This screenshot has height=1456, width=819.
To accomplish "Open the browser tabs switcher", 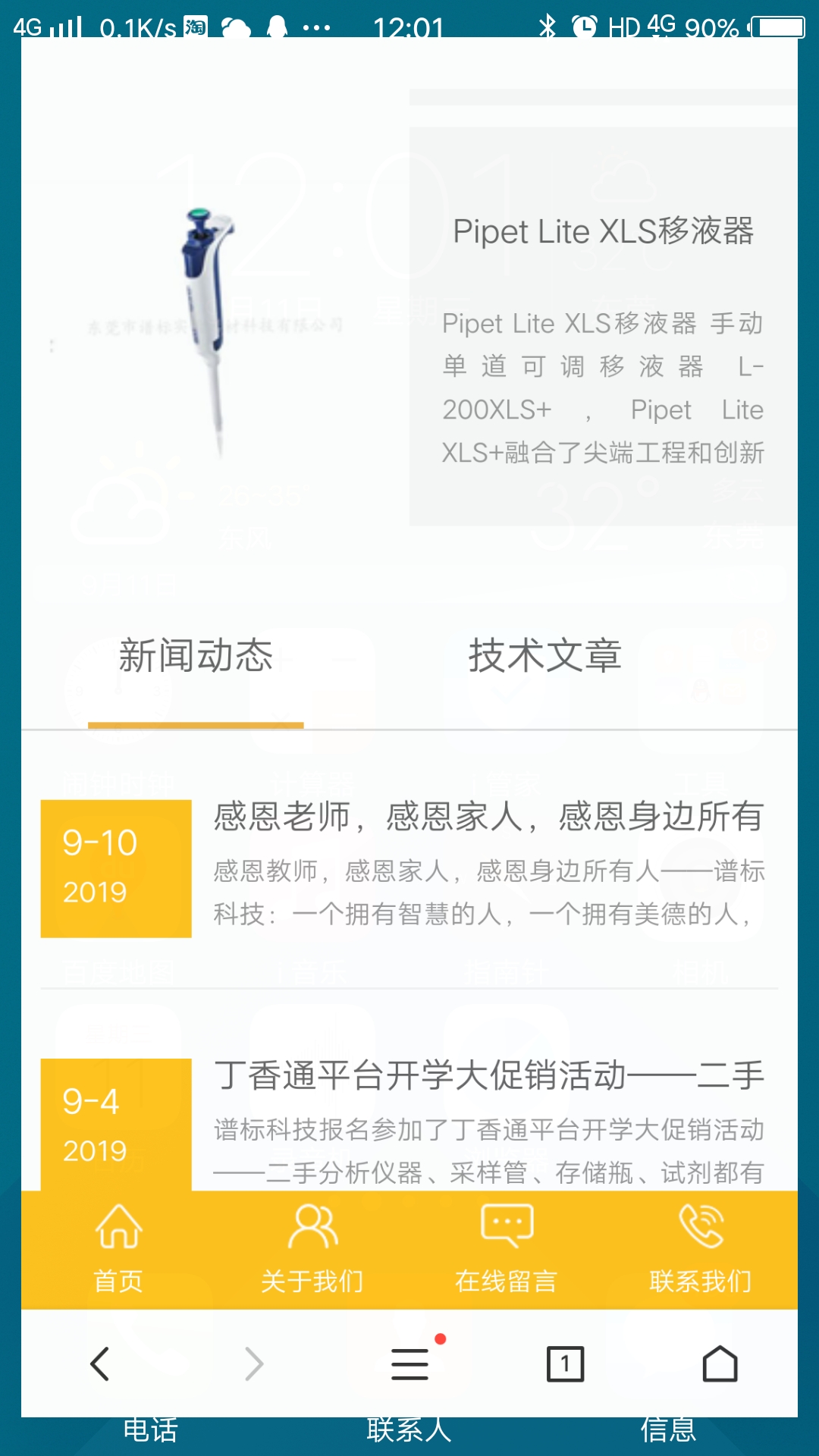I will click(x=565, y=1364).
